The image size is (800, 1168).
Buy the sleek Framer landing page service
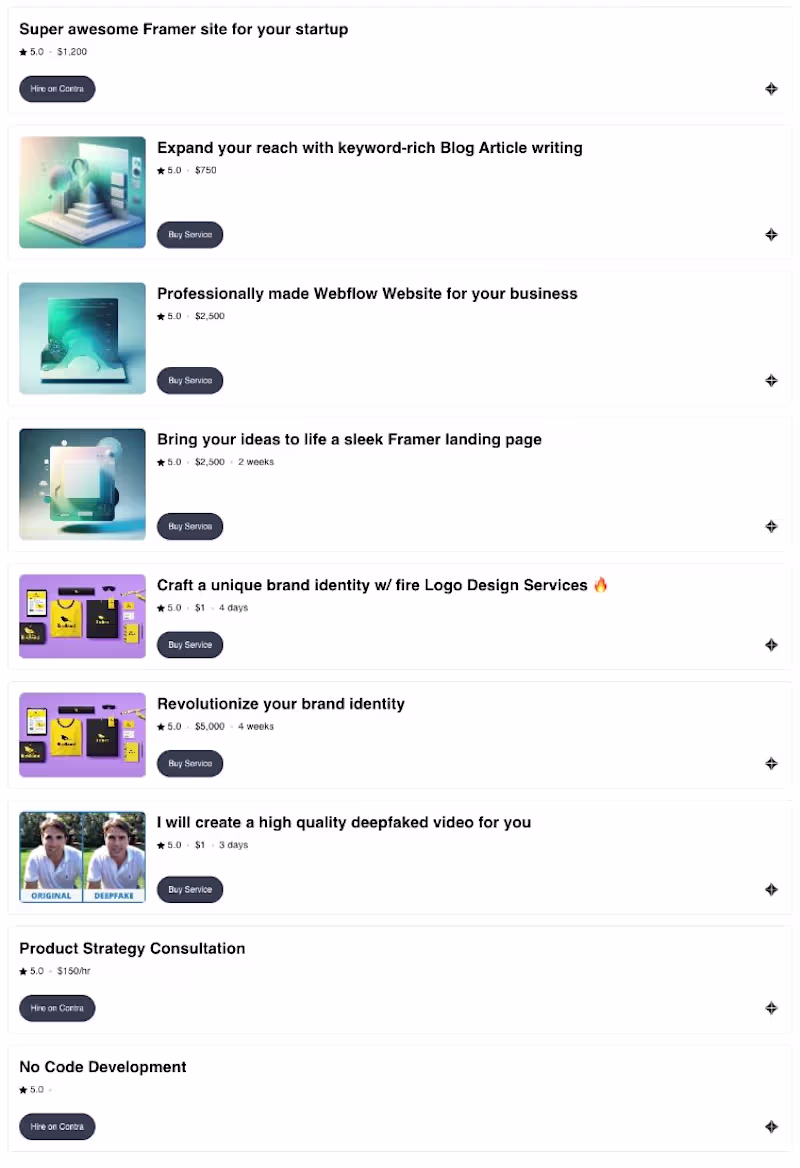pos(190,527)
